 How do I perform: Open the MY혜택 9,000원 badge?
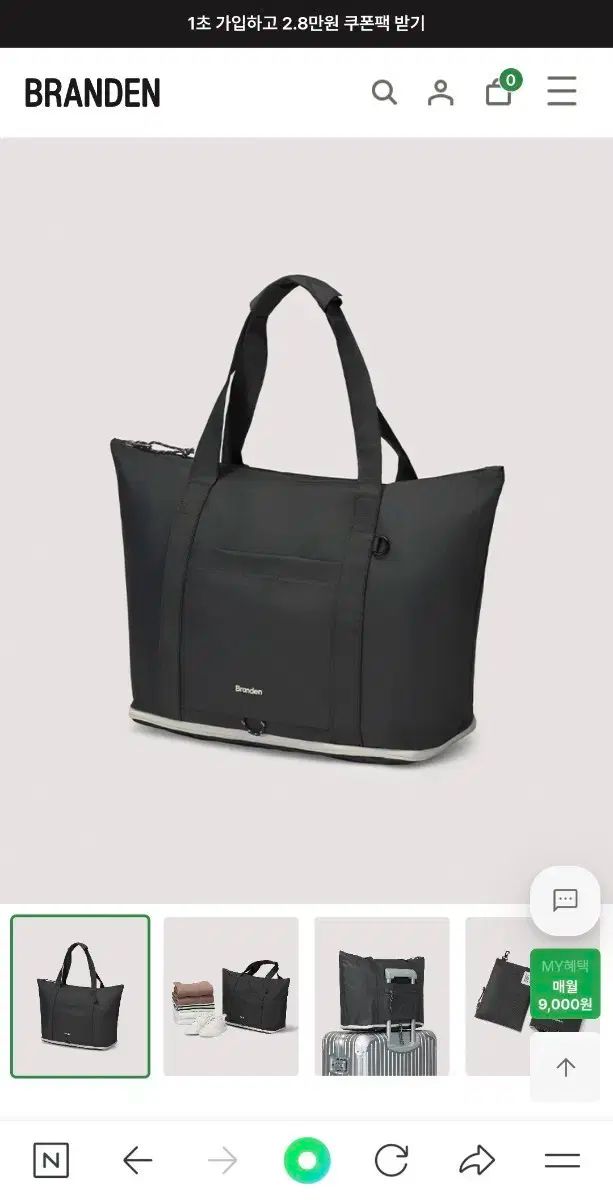565,984
